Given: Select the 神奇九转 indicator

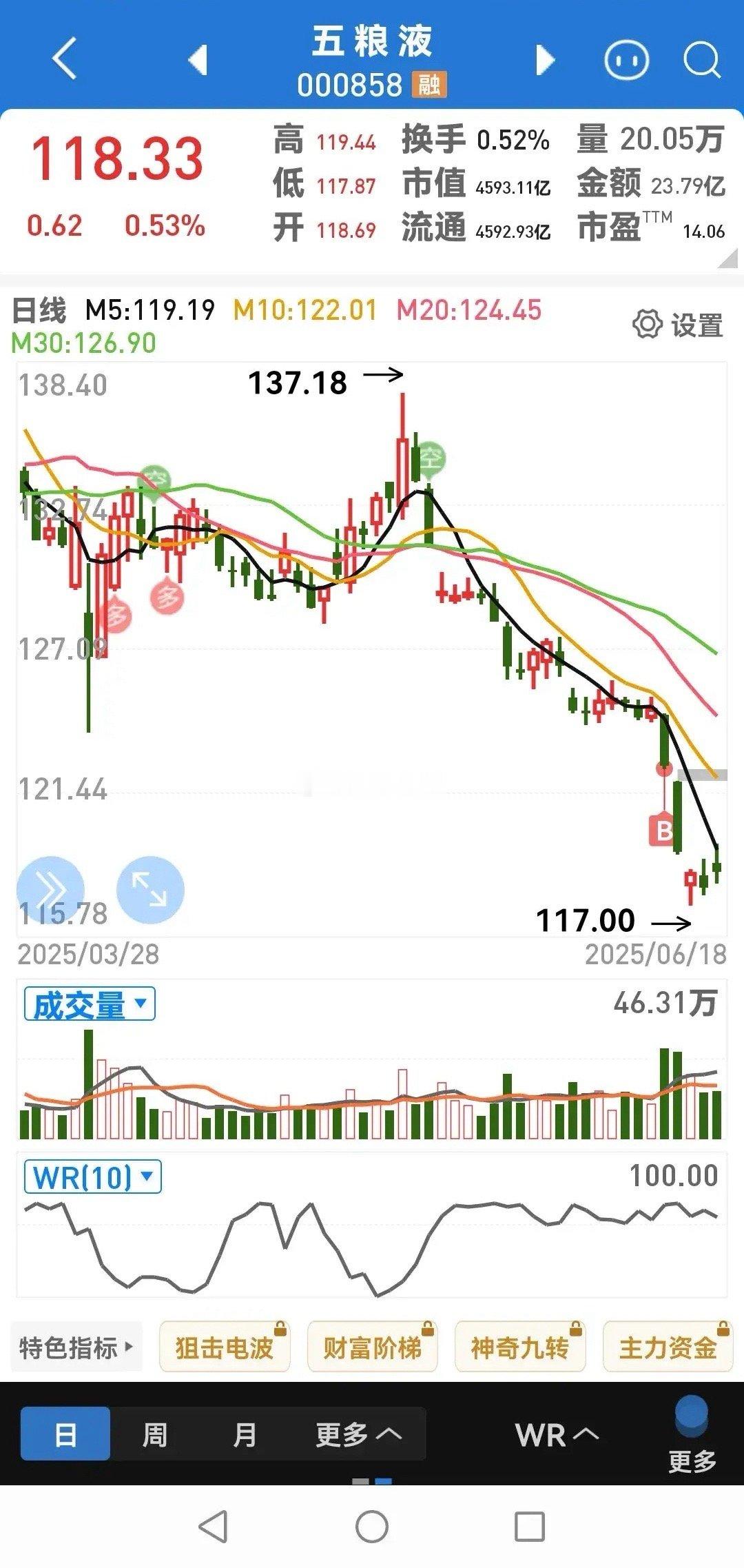Looking at the screenshot, I should 520,1347.
